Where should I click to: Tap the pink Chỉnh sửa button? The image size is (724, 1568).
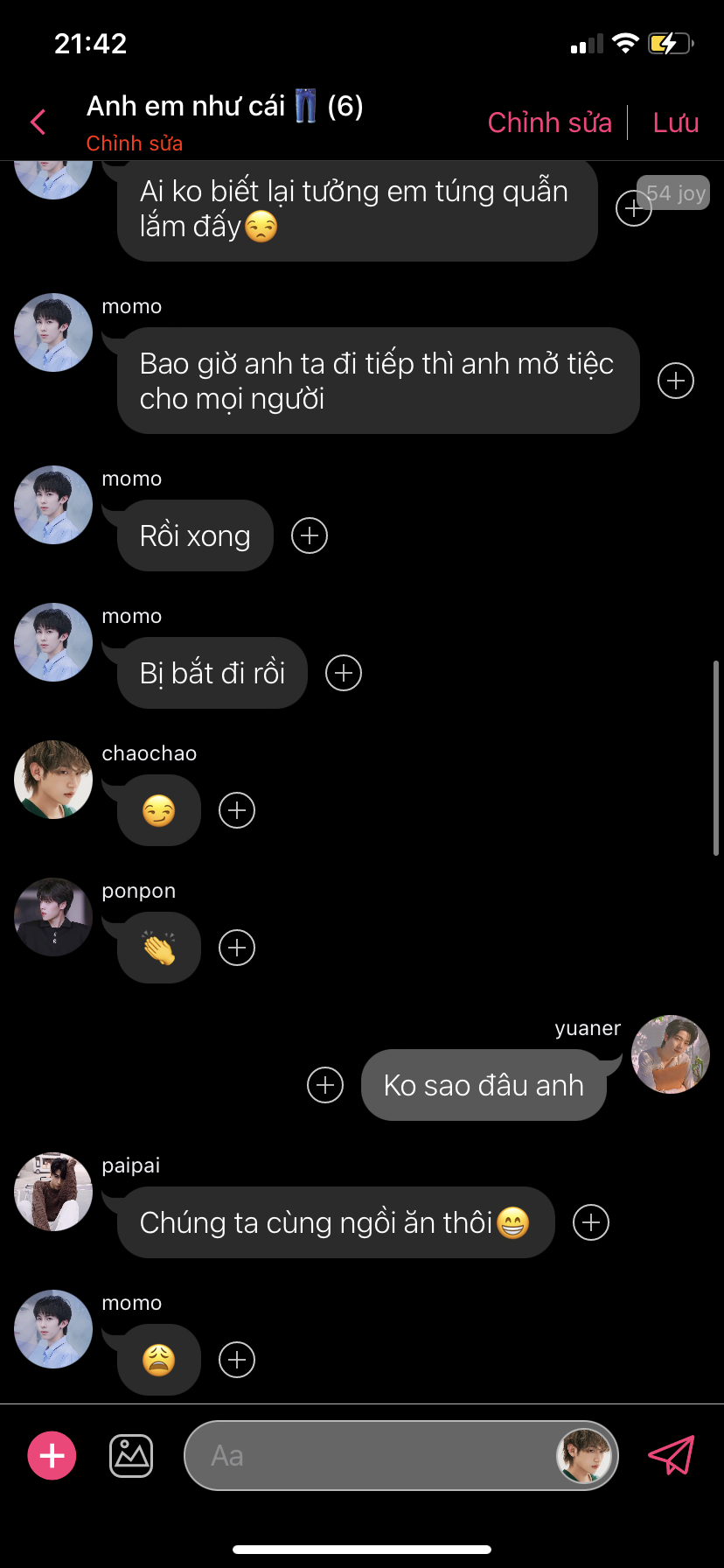(549, 122)
